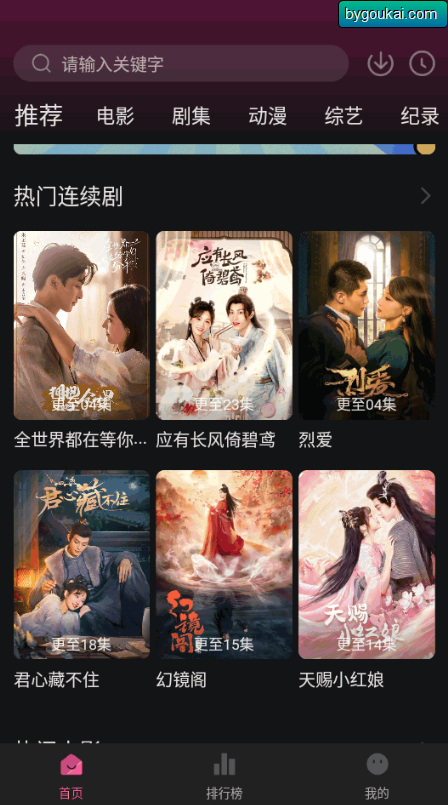Expand 热门连续剧 section with the arrow
Screen dimensions: 448x805
click(x=425, y=196)
